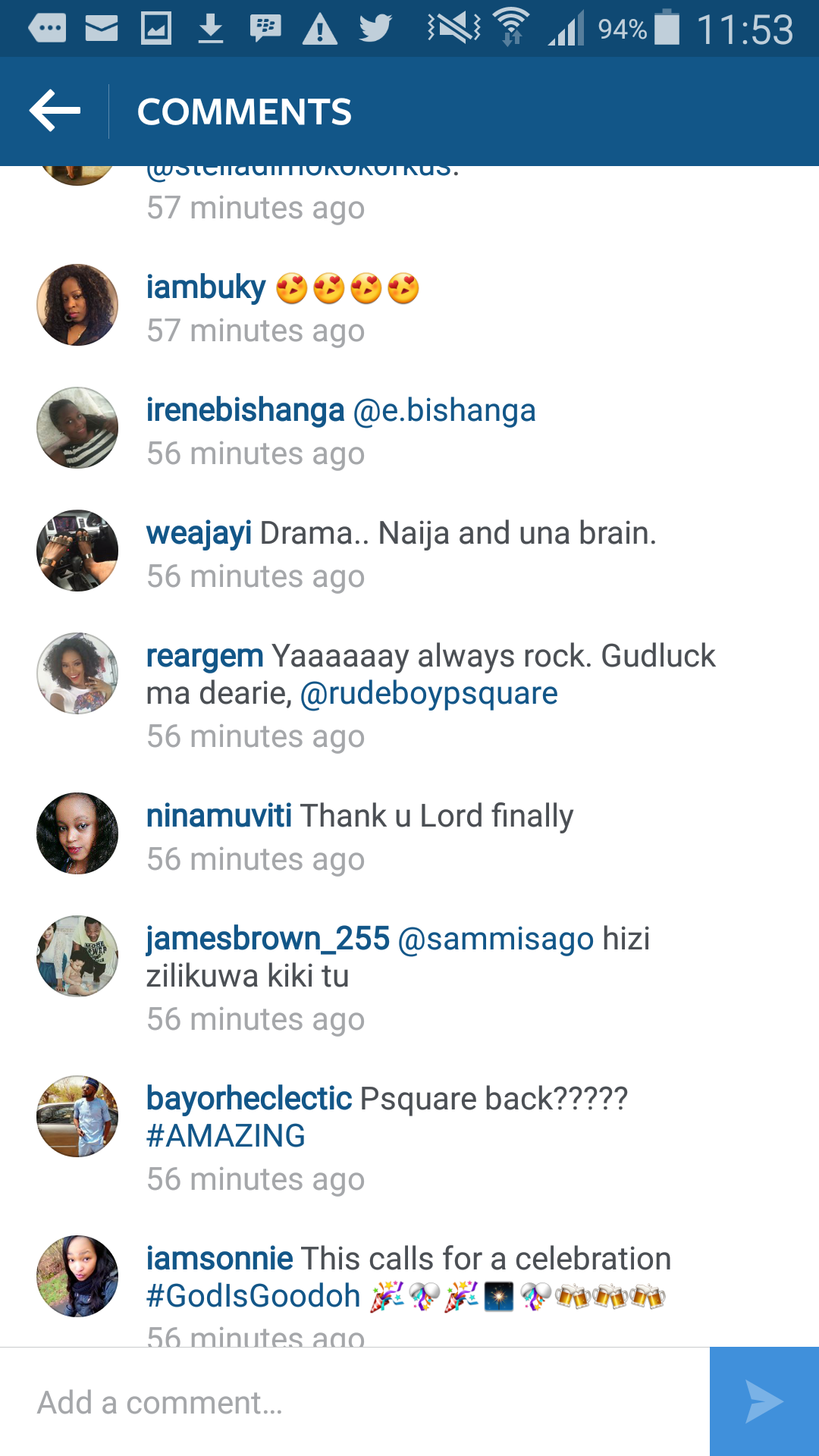Viewport: 819px width, 1456px height.
Task: Focus the Add a comment field
Action: tap(355, 1402)
